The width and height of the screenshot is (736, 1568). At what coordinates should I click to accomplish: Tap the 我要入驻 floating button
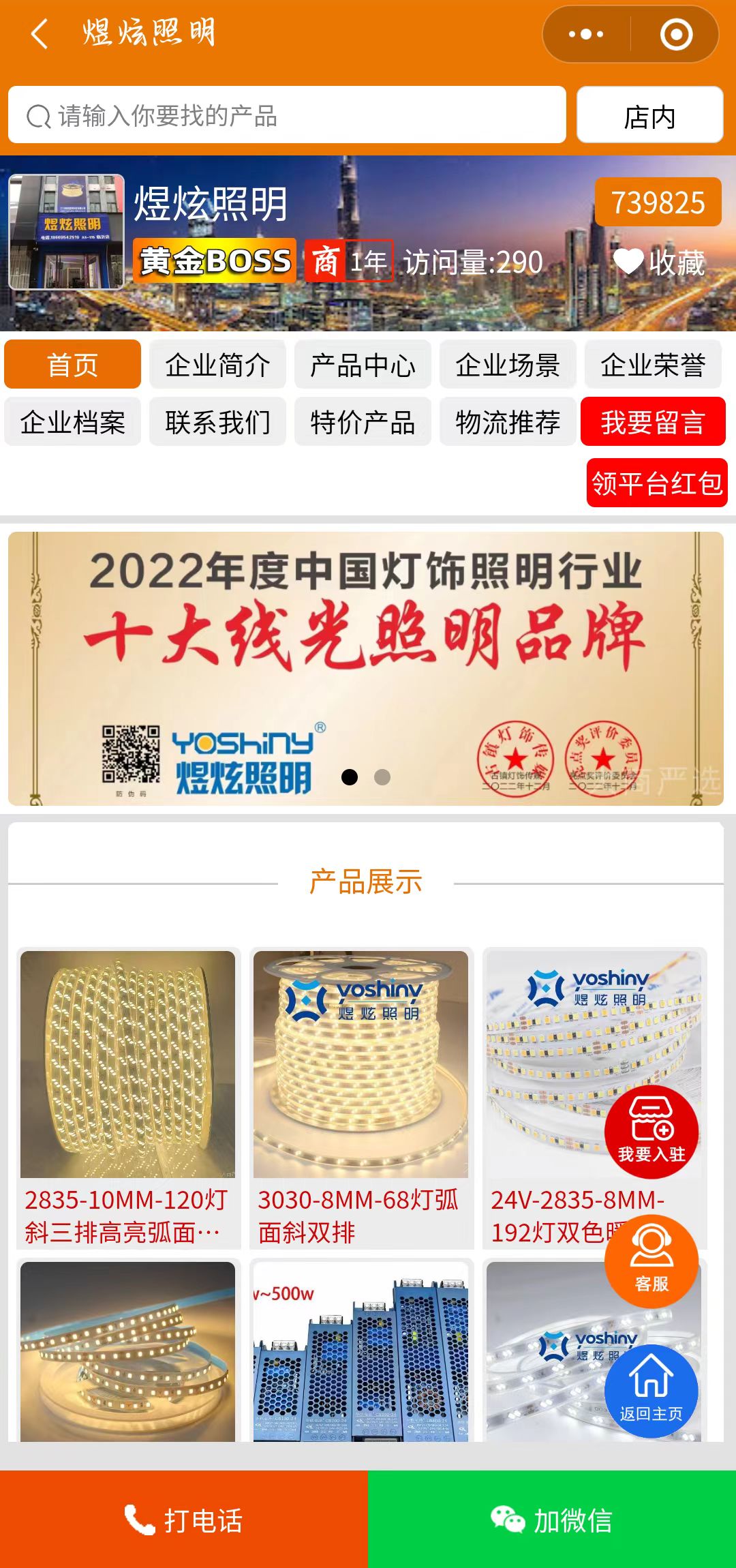tap(651, 1132)
